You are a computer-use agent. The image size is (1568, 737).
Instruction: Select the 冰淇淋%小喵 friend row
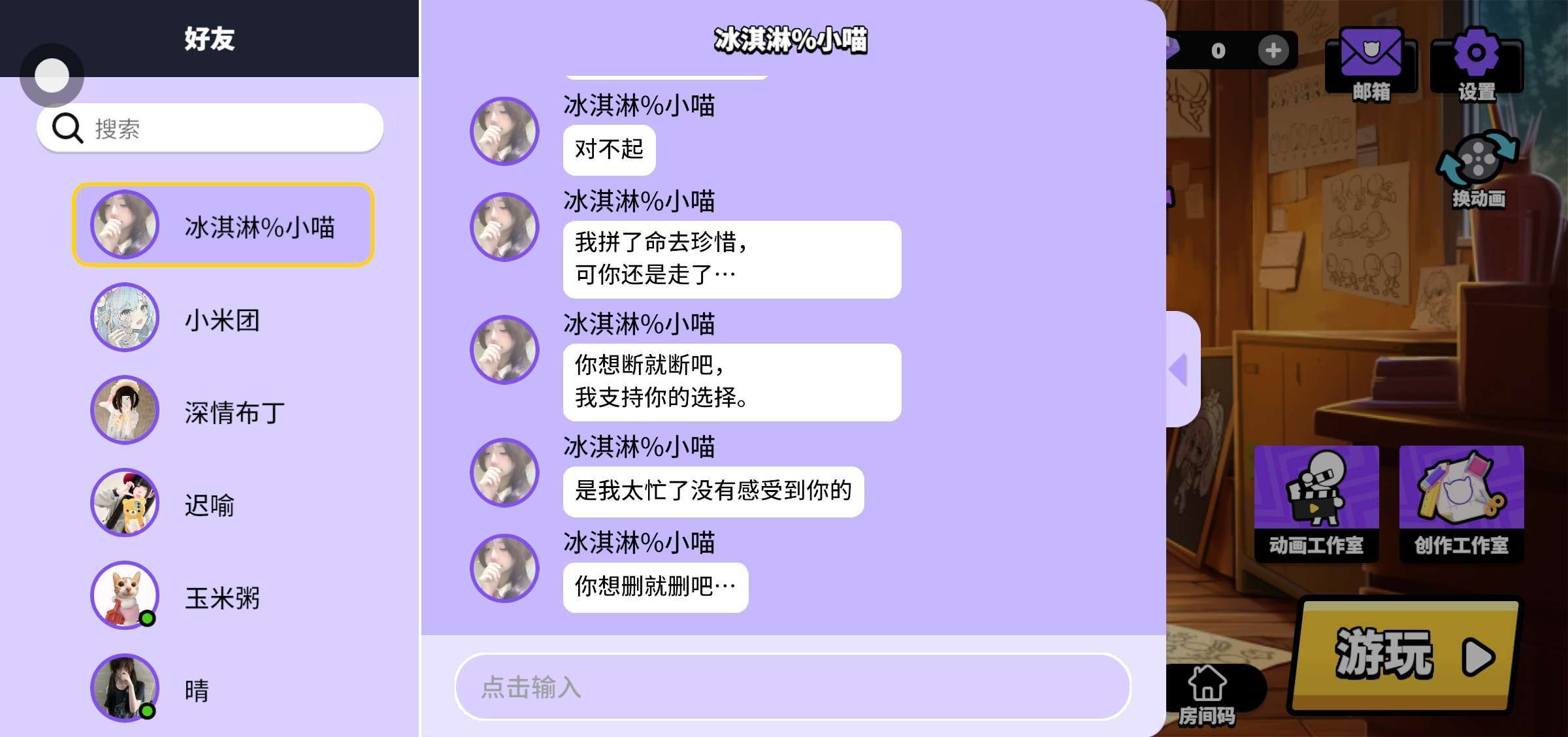[x=223, y=225]
